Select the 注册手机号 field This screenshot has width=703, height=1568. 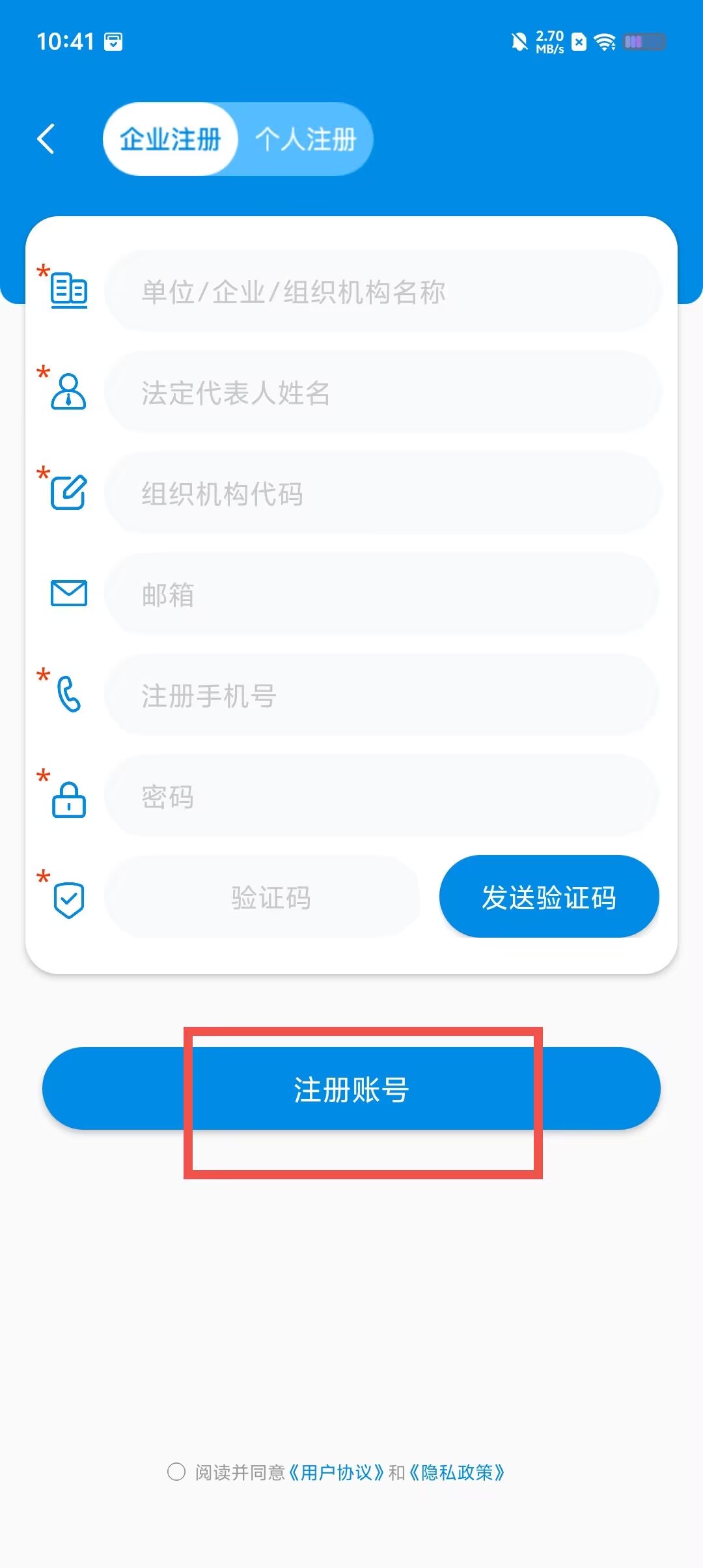[382, 695]
